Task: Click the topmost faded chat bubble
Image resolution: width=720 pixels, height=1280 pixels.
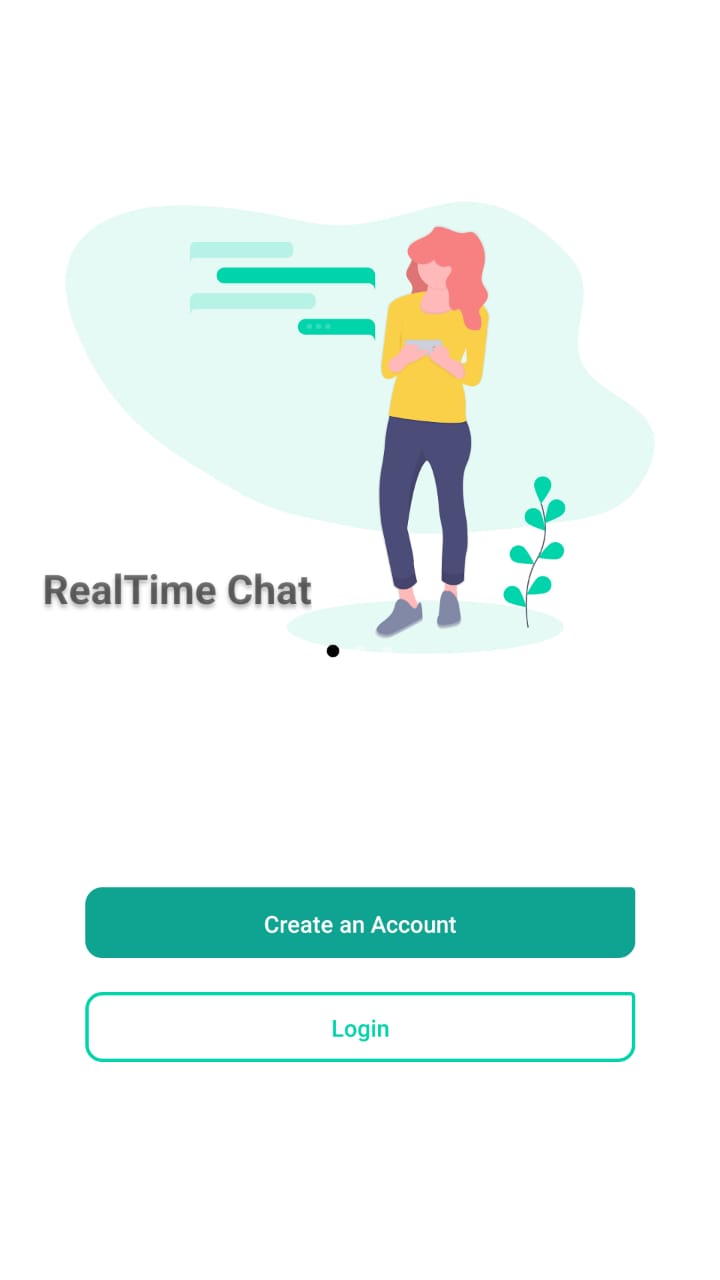Action: tap(240, 249)
